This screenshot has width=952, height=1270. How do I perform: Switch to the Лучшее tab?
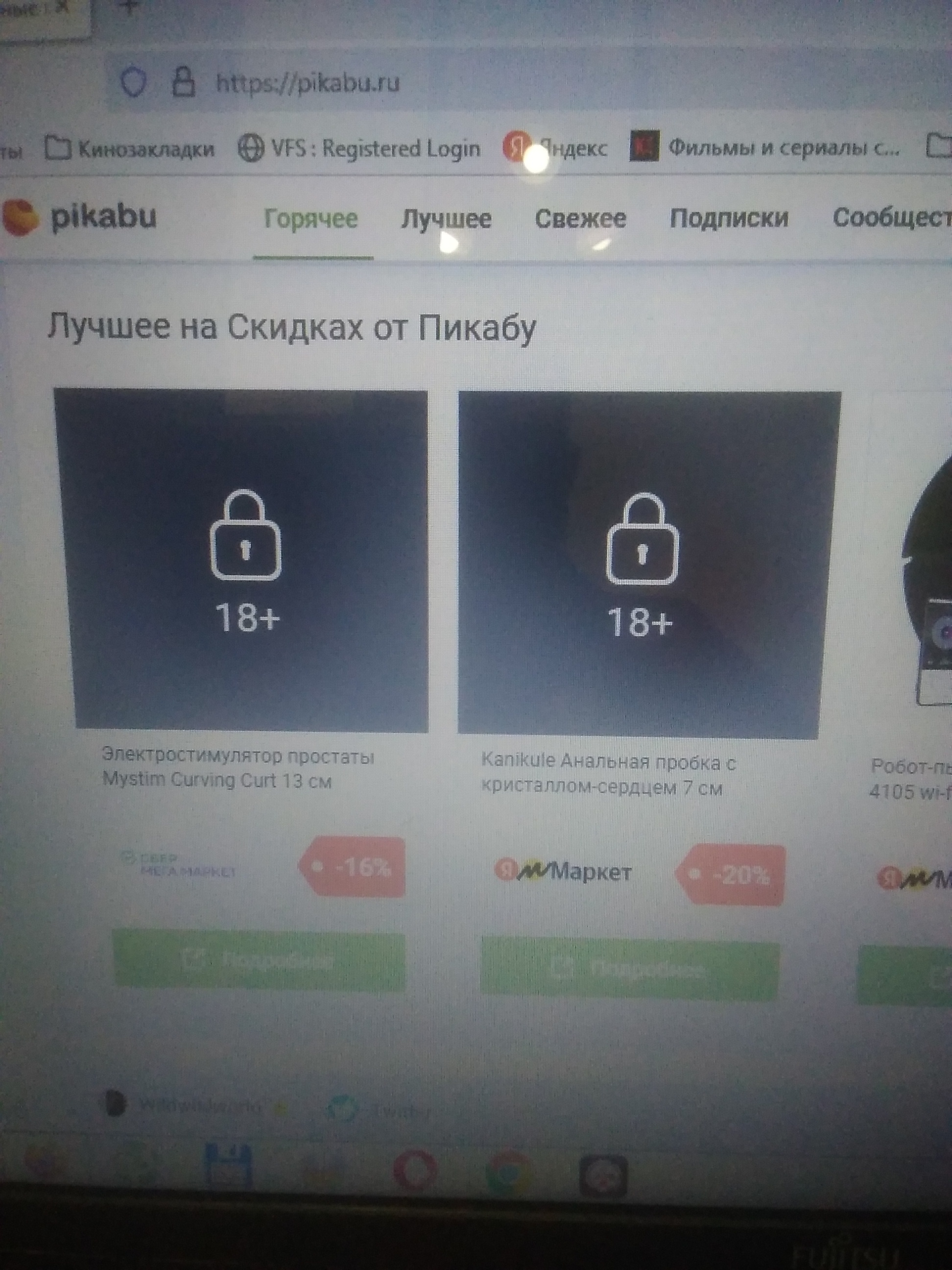[446, 220]
